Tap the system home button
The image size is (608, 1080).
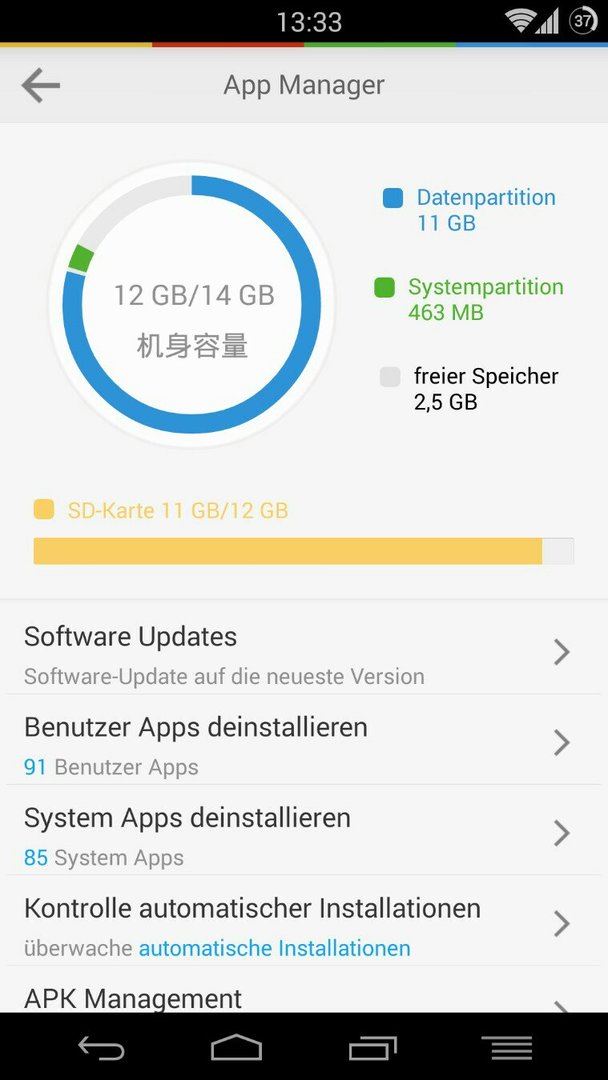[236, 1047]
